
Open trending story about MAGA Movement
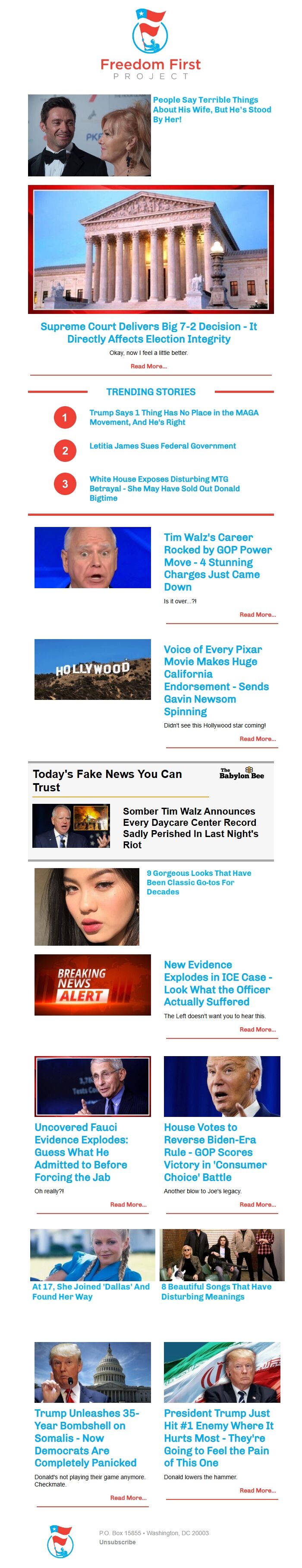173,417
